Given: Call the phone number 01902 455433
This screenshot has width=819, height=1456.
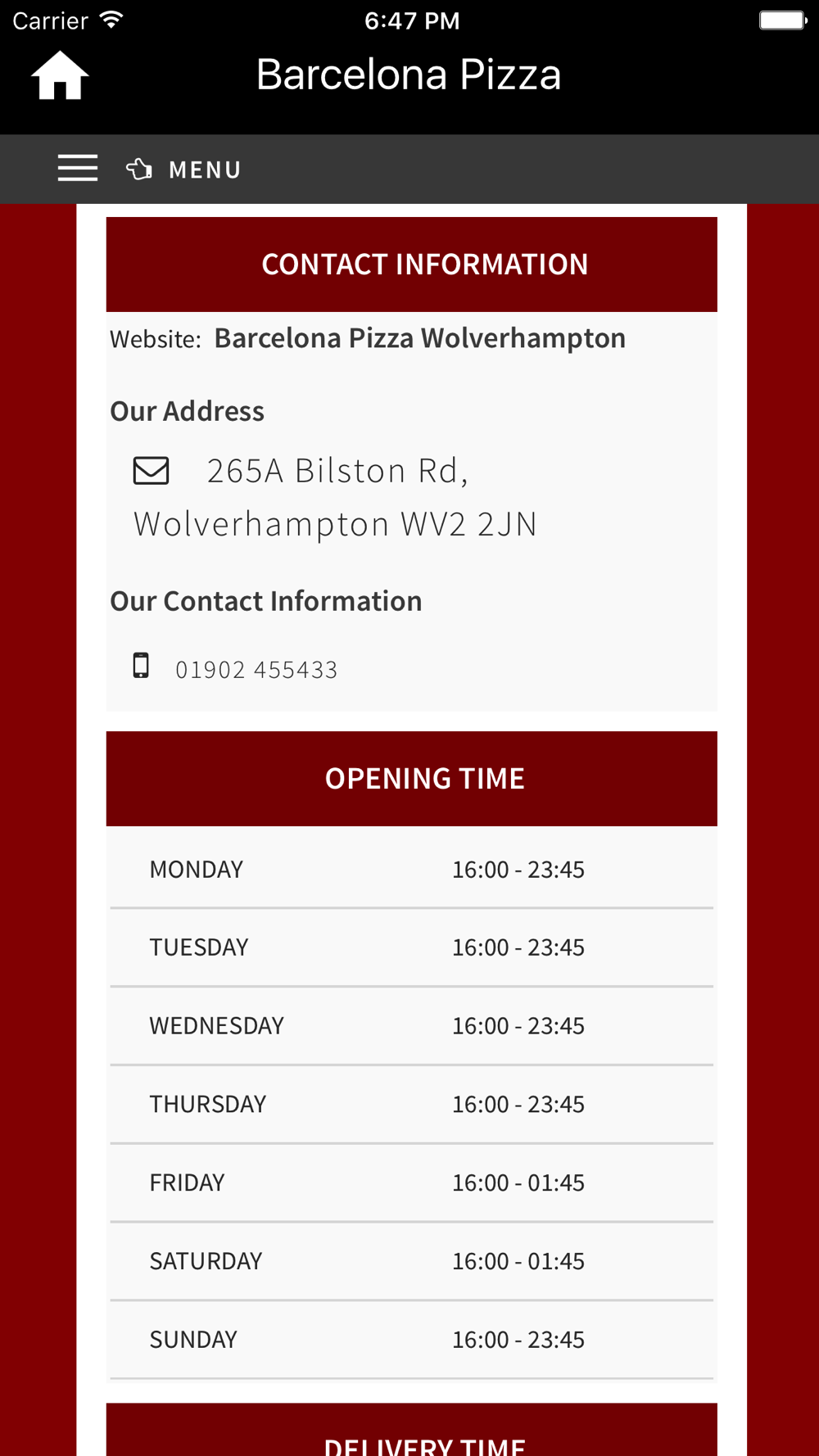Looking at the screenshot, I should 256,670.
